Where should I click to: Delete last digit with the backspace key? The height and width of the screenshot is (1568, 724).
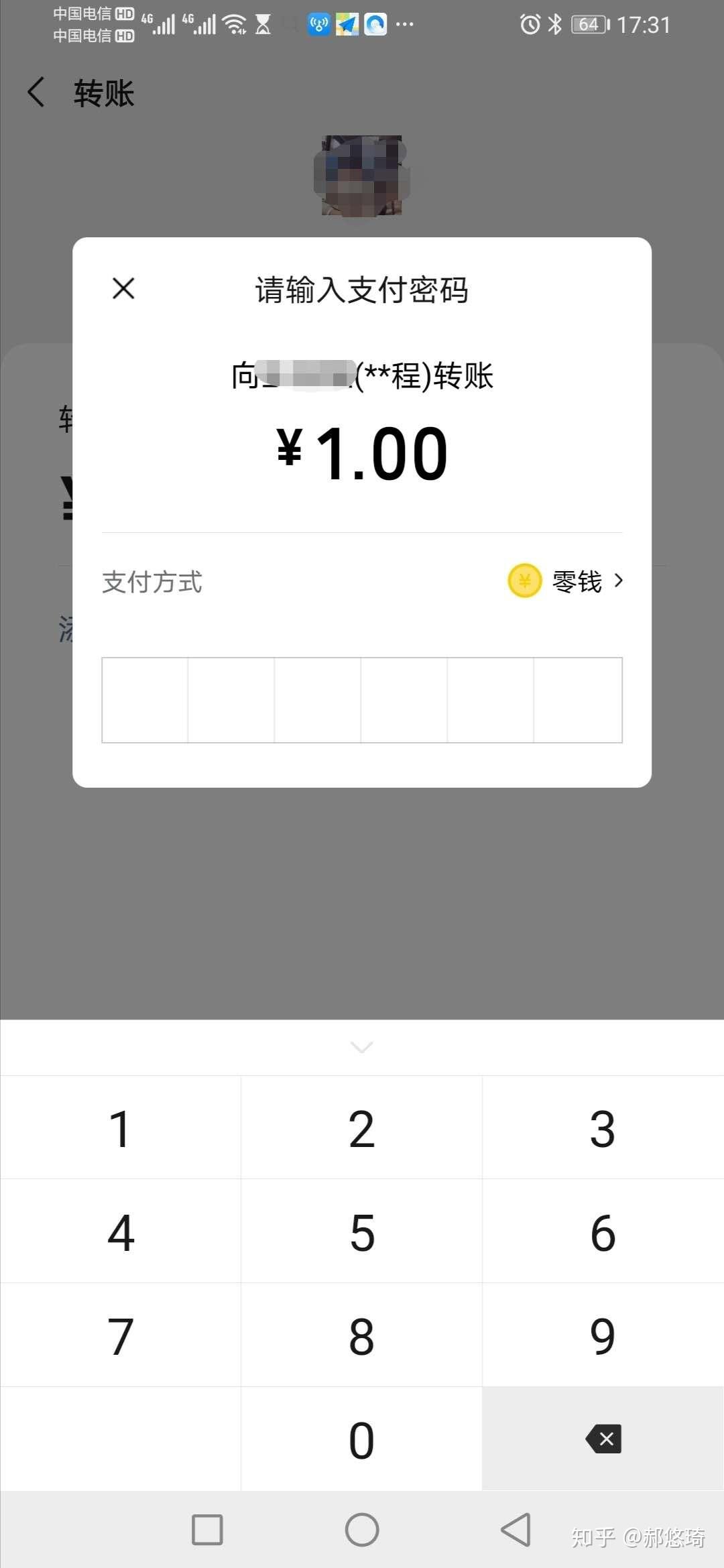click(603, 1440)
